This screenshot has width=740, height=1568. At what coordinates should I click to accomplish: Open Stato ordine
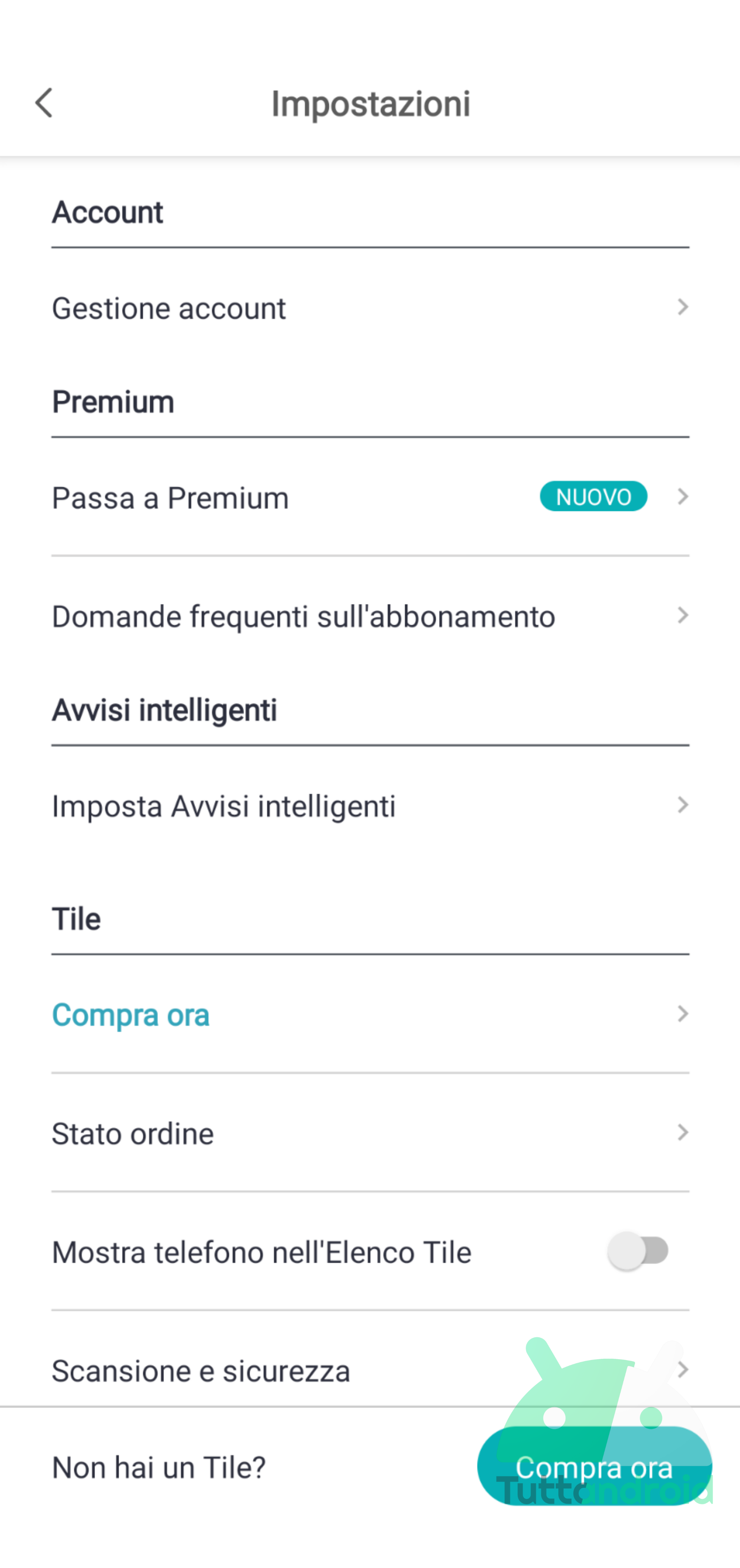click(370, 1133)
